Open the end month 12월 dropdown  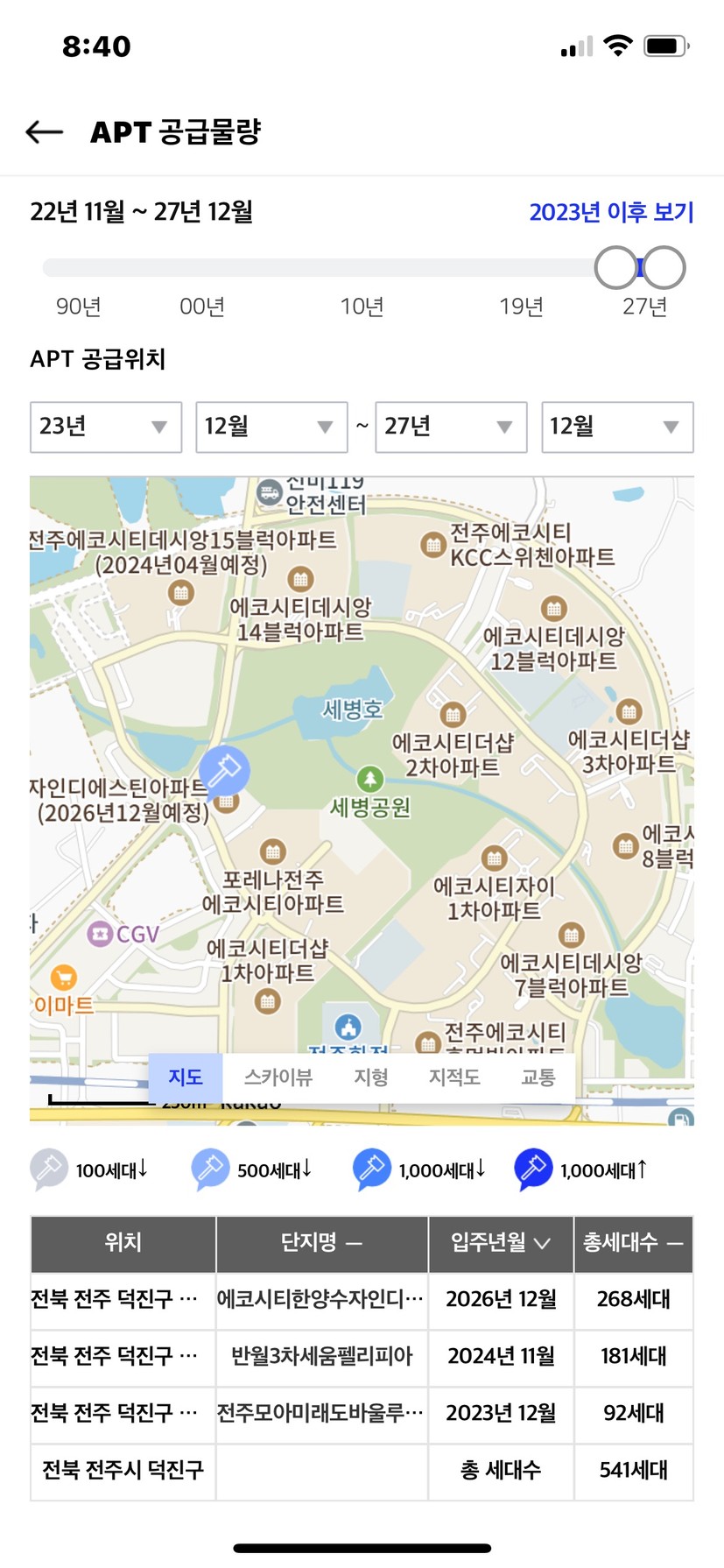(617, 427)
